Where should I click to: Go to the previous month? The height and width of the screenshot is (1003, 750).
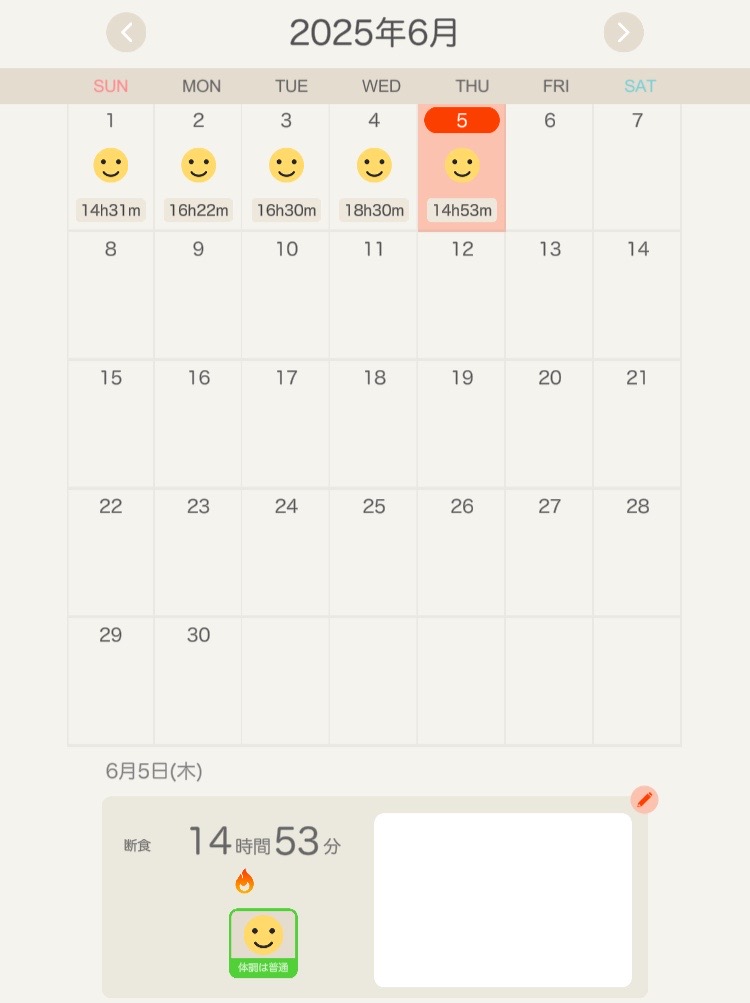[126, 33]
